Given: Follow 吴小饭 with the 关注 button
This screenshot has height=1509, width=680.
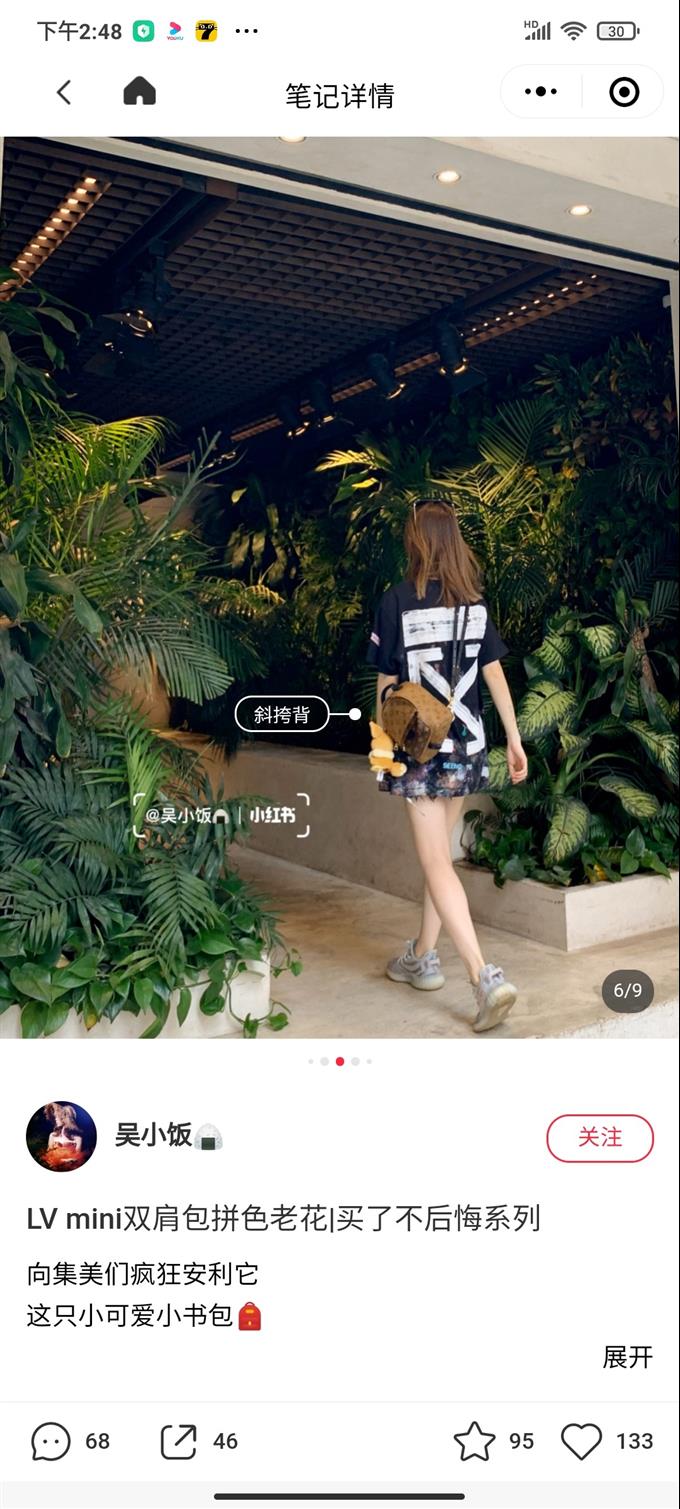Looking at the screenshot, I should tap(599, 1138).
